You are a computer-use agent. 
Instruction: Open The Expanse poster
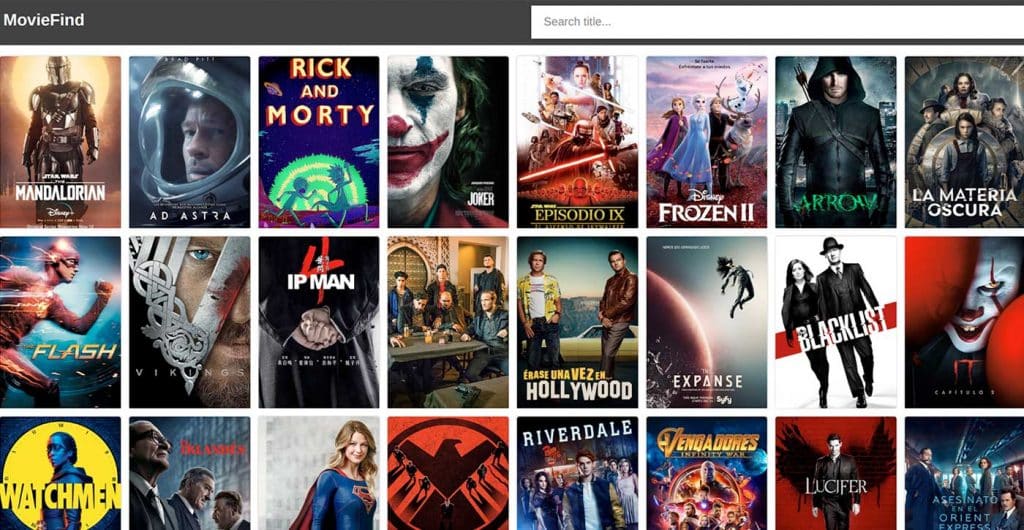pyautogui.click(x=706, y=322)
